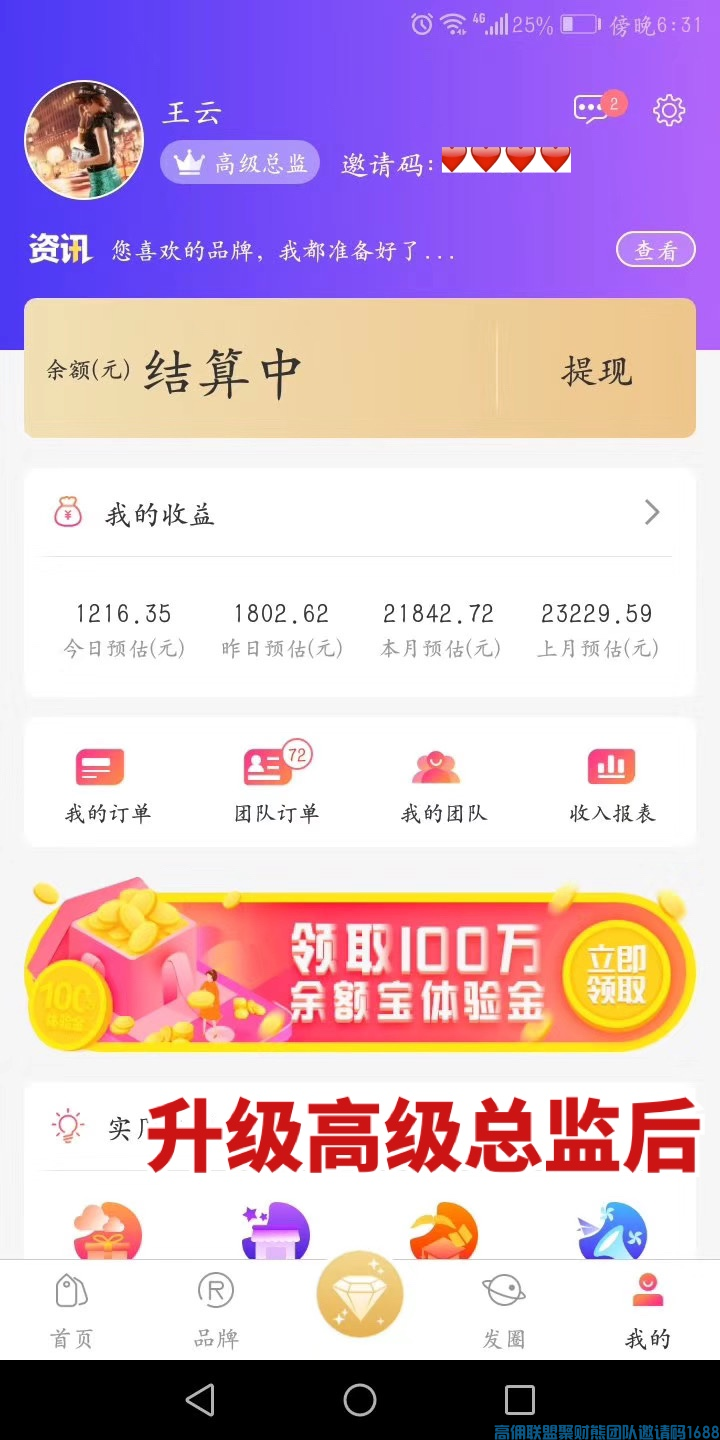Go to the system home screen
The width and height of the screenshot is (720, 1440).
(x=360, y=1399)
